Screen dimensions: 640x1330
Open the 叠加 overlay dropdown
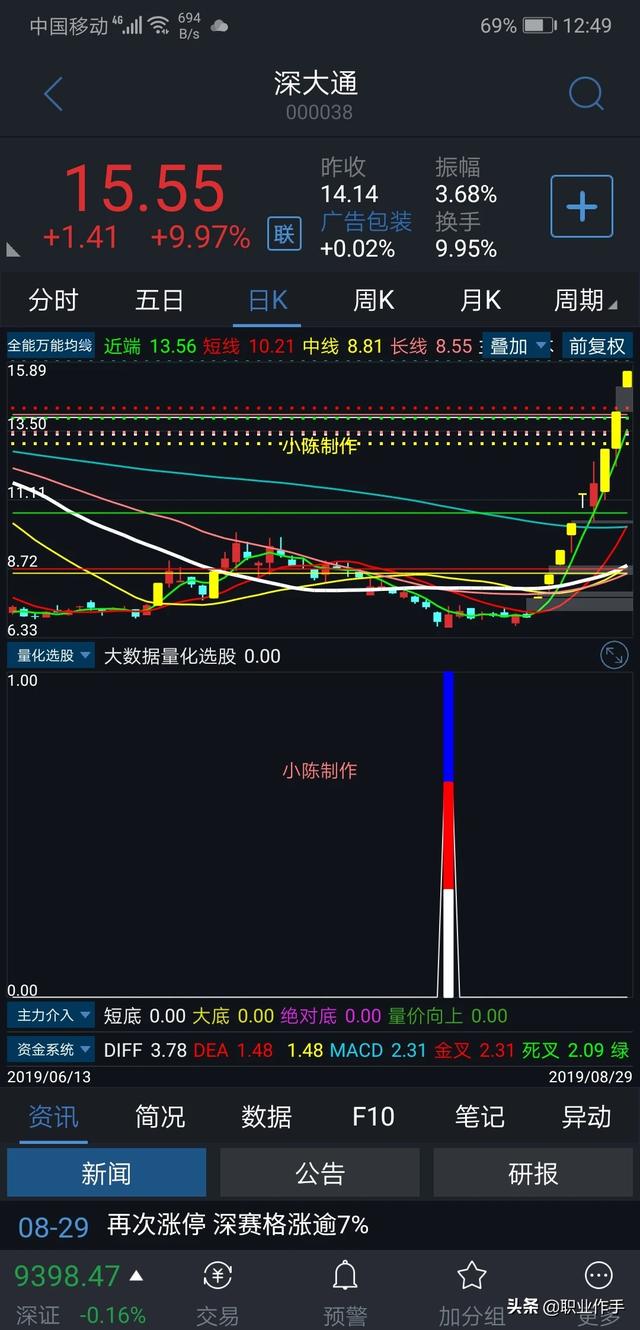(516, 346)
